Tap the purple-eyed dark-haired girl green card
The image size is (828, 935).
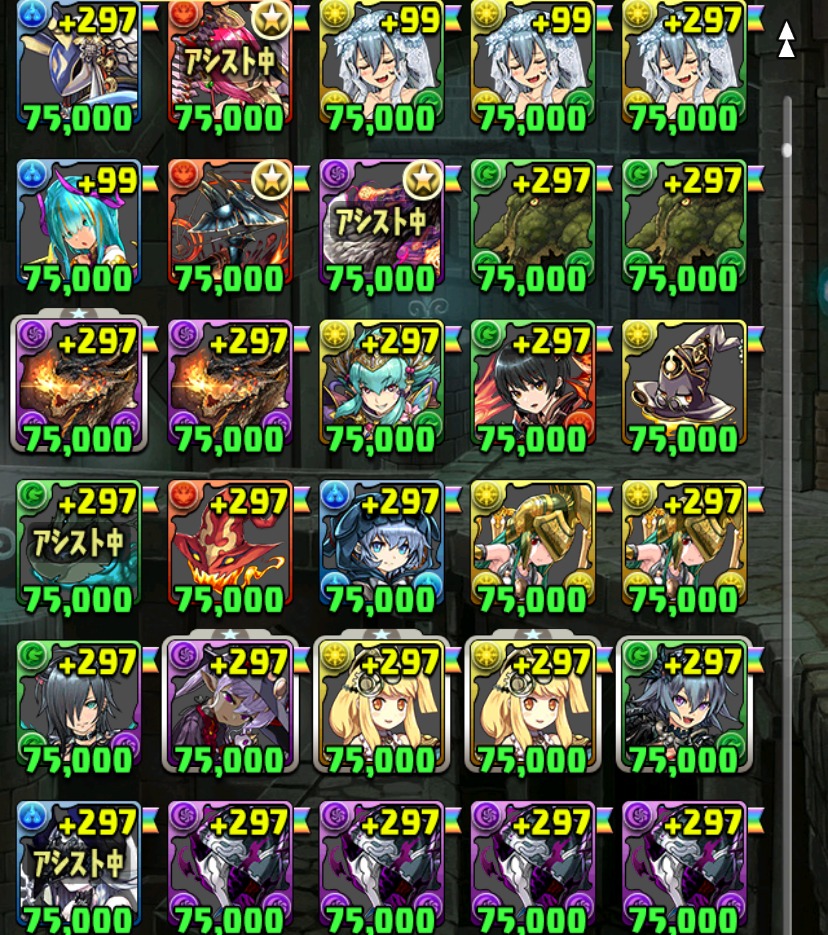(684, 705)
